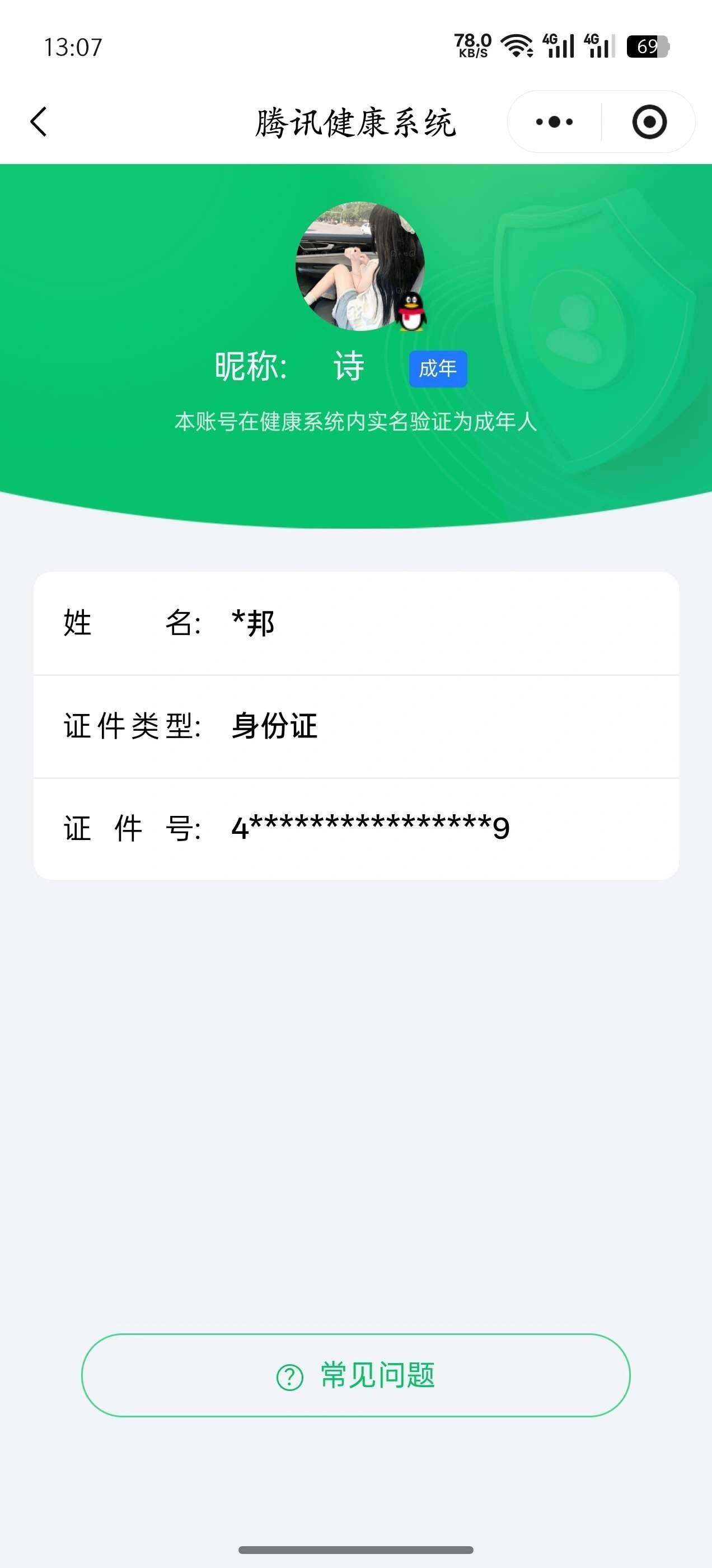Tap the 腾讯健康系统 title text
This screenshot has width=712, height=1568.
[x=356, y=121]
